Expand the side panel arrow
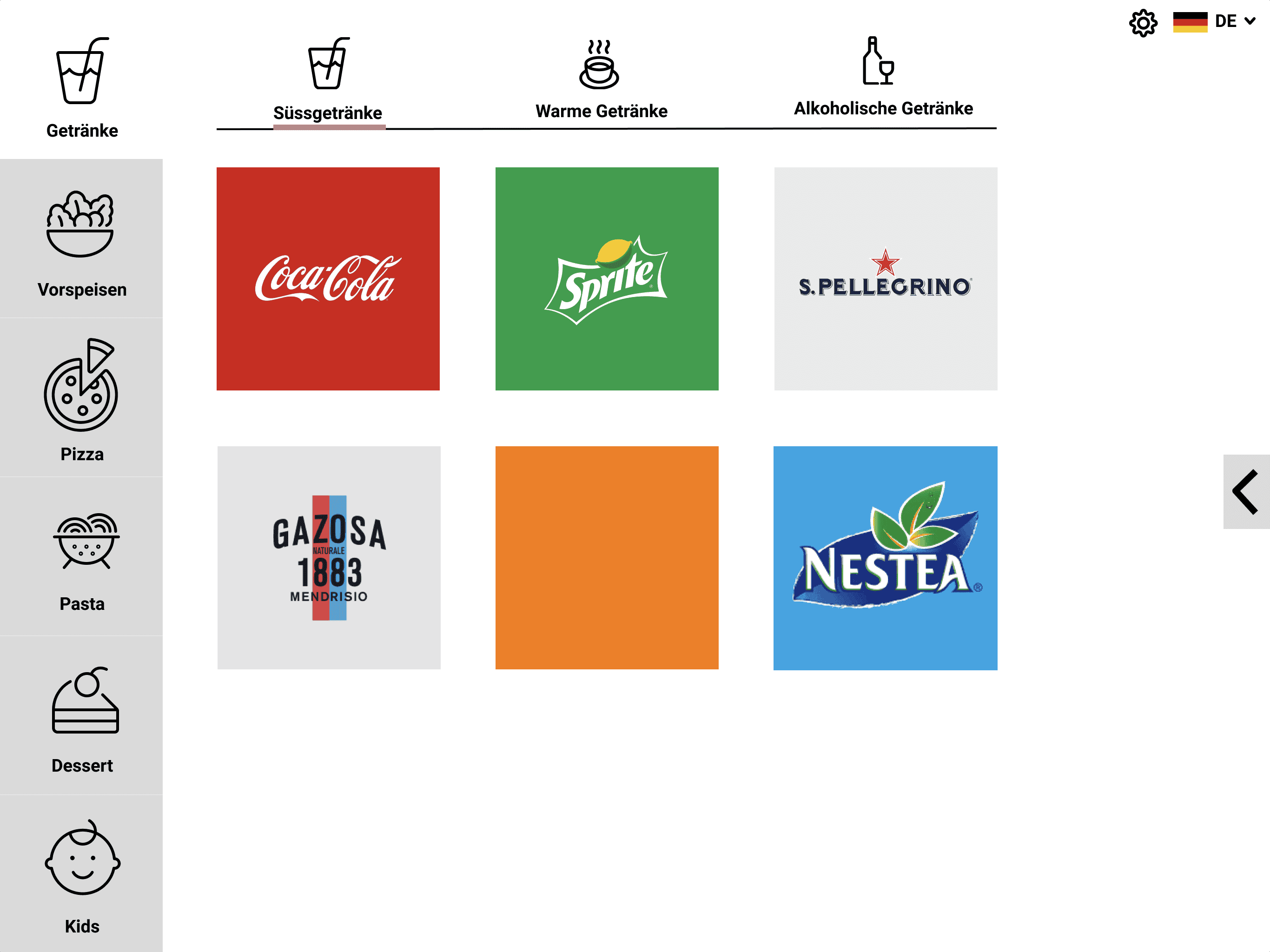The width and height of the screenshot is (1270, 952). 1246,491
